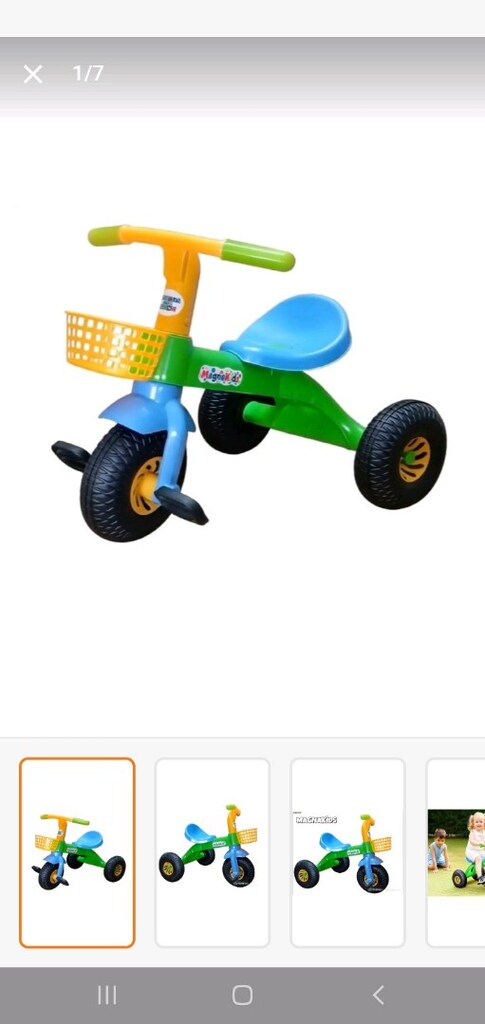Open recent apps from the navigation bar
The image size is (485, 1024).
tap(107, 995)
